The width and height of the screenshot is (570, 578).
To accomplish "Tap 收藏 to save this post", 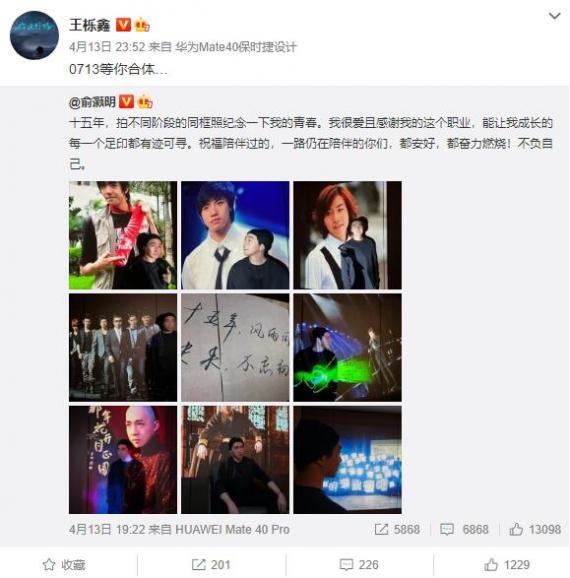I will [x=64, y=565].
